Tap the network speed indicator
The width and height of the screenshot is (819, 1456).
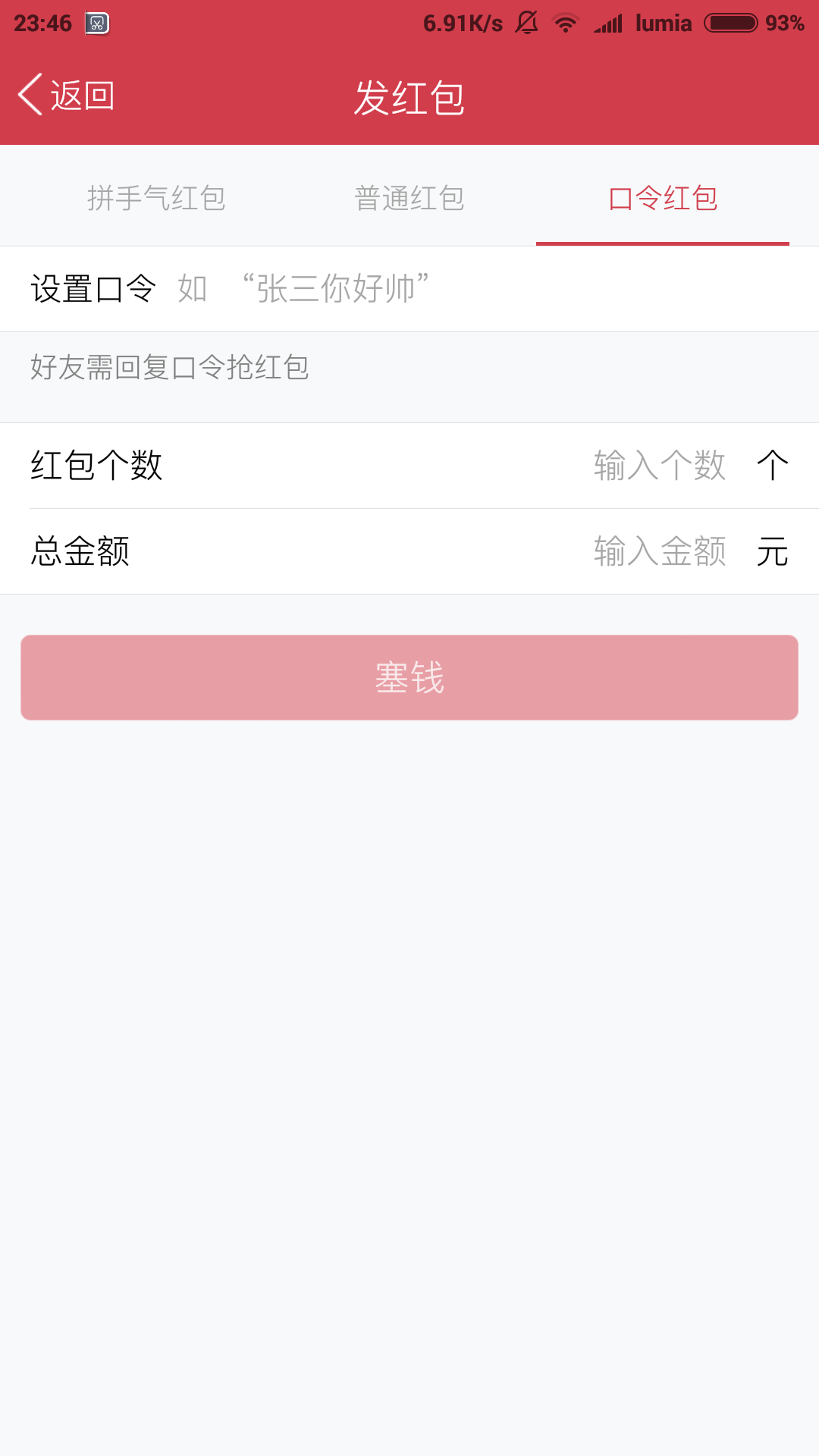pos(461,22)
